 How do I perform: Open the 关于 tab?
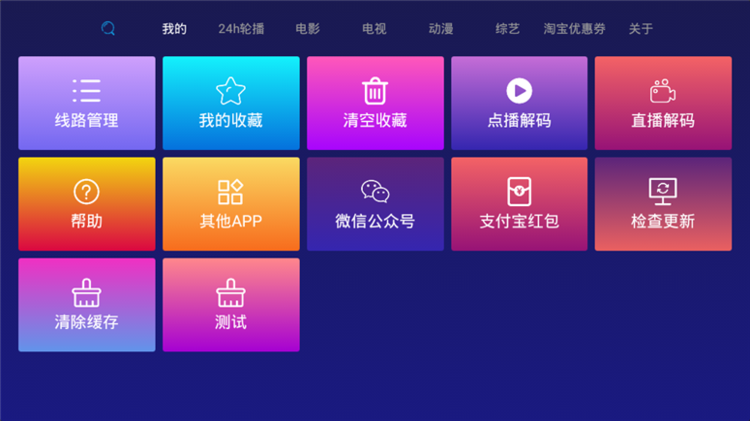641,29
